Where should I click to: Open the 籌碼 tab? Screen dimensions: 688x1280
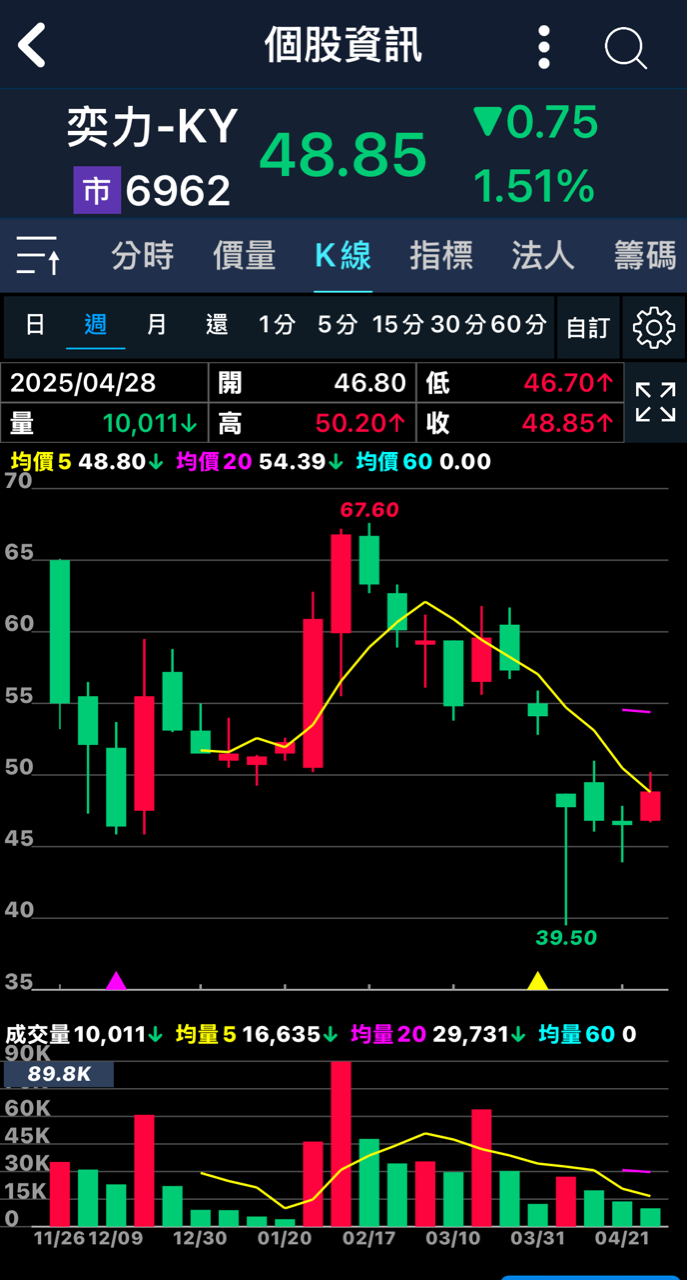(x=645, y=256)
